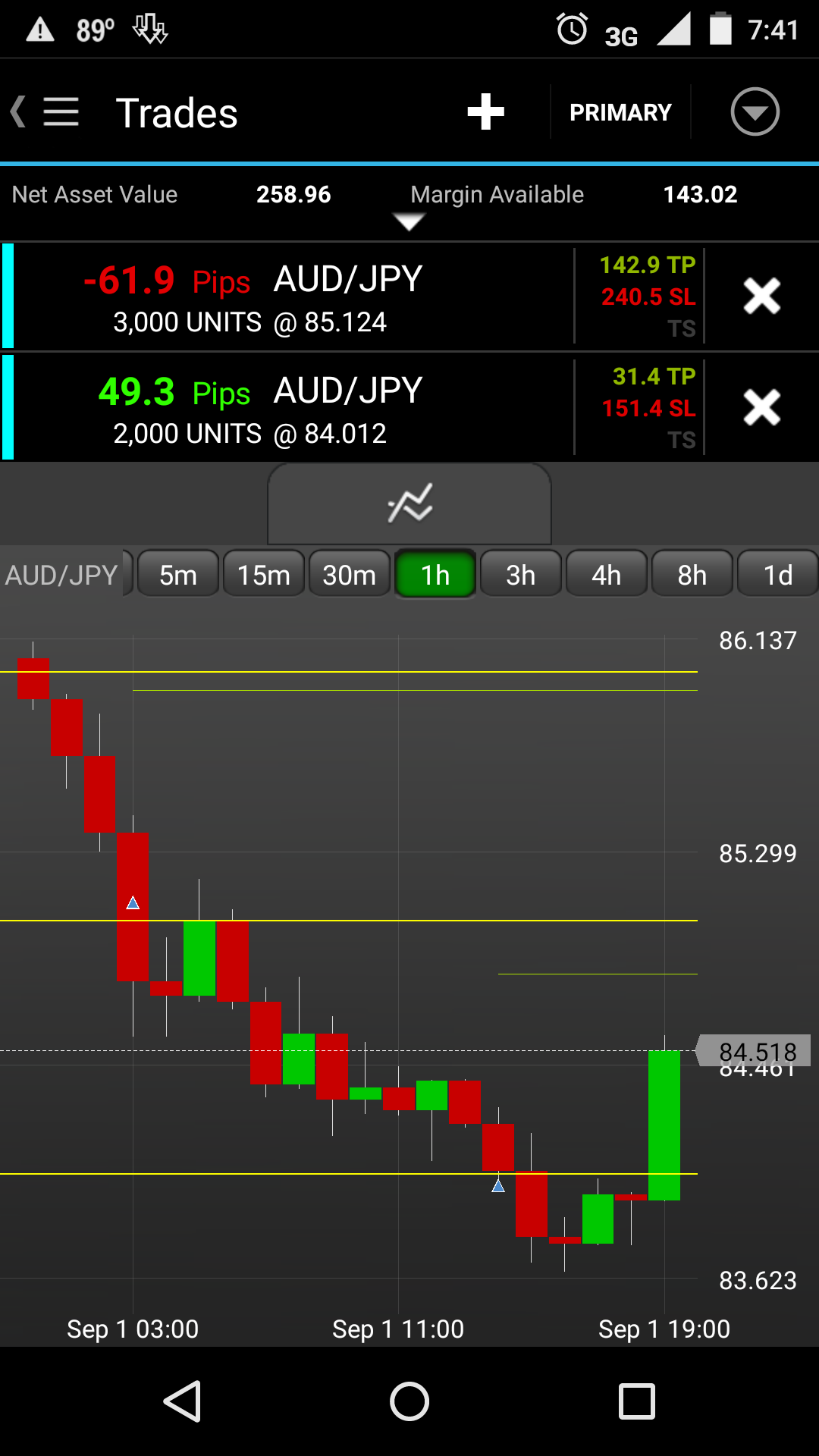
Task: Switch chart to 5m timeframe
Action: [178, 575]
